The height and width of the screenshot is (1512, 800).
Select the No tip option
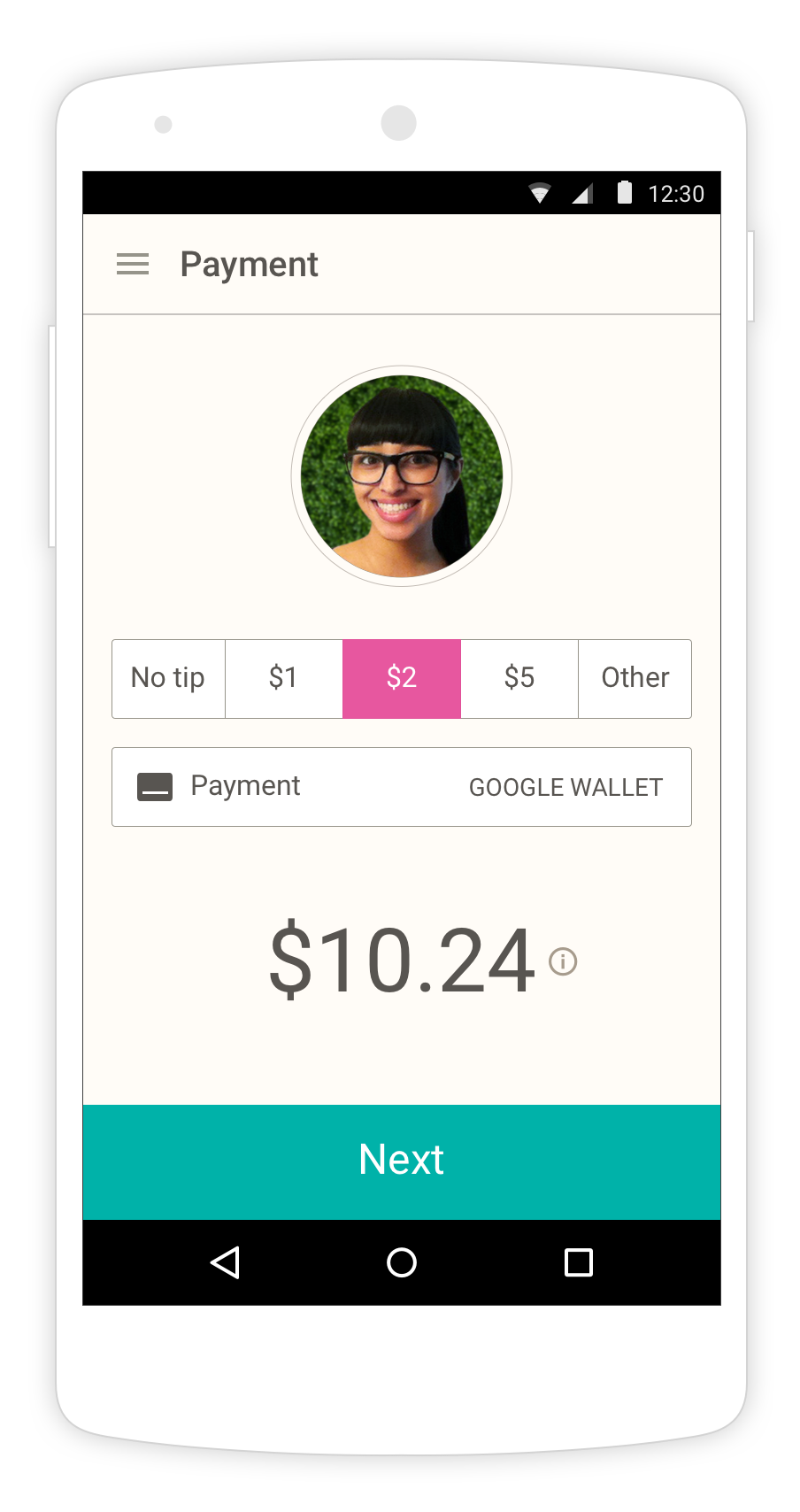168,678
